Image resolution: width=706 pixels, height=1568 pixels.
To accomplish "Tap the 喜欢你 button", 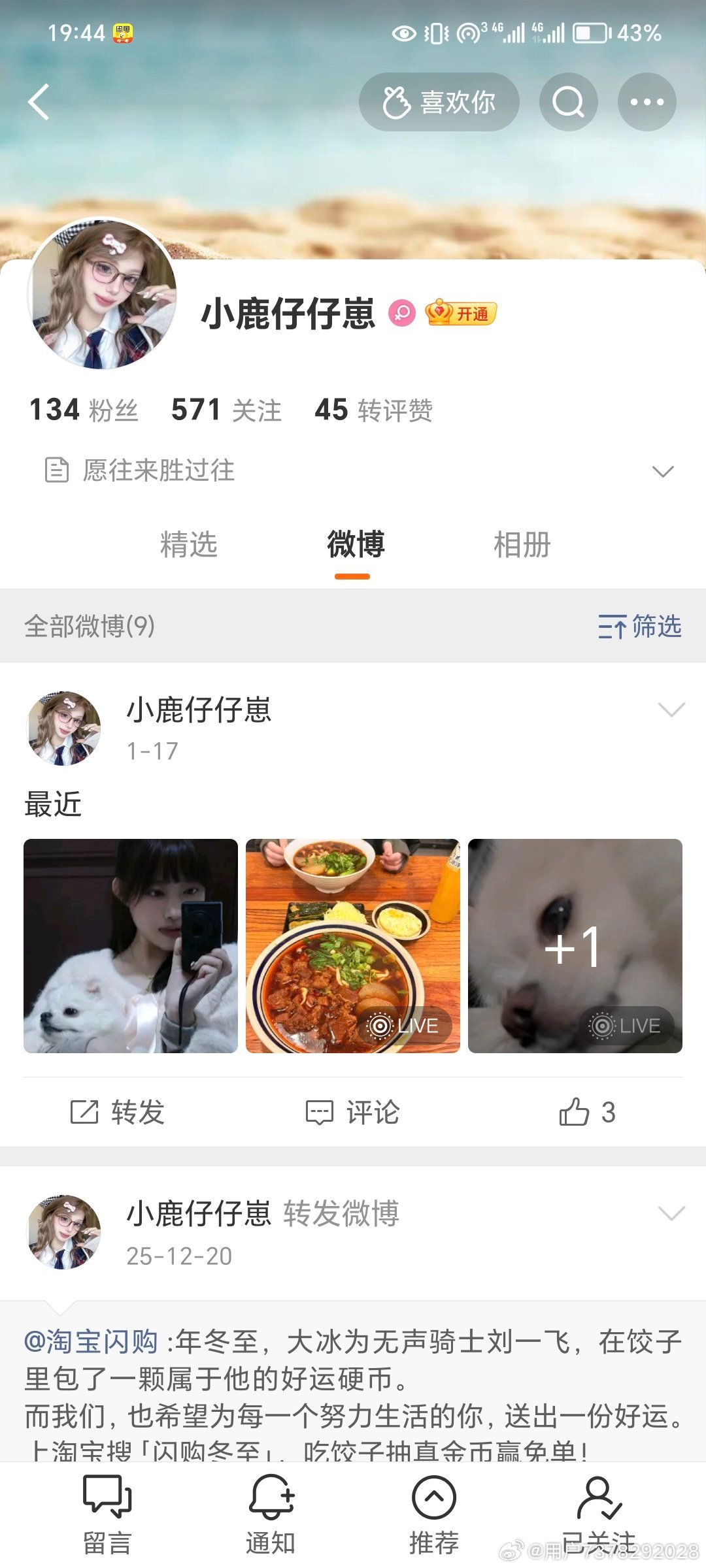I will [x=439, y=103].
